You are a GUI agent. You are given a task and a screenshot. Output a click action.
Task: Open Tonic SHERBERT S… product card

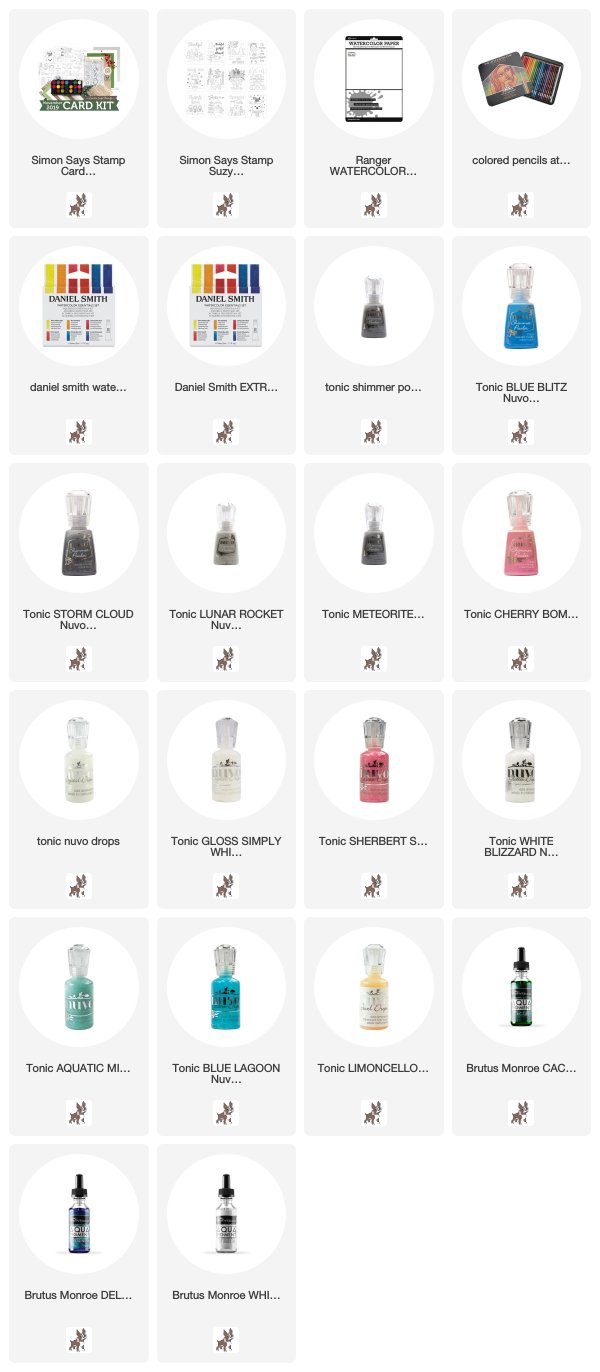373,799
